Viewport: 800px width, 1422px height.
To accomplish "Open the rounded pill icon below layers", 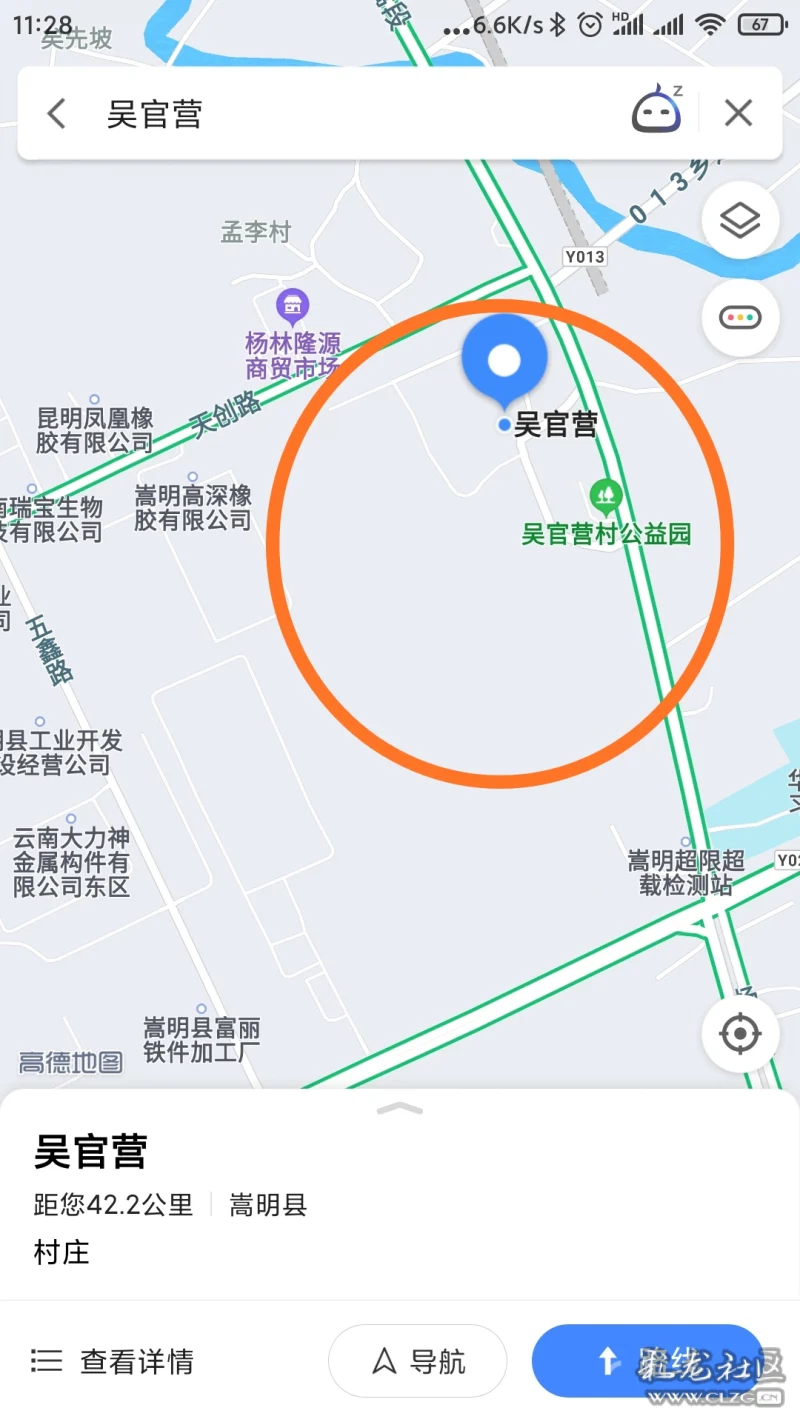I will pos(739,317).
